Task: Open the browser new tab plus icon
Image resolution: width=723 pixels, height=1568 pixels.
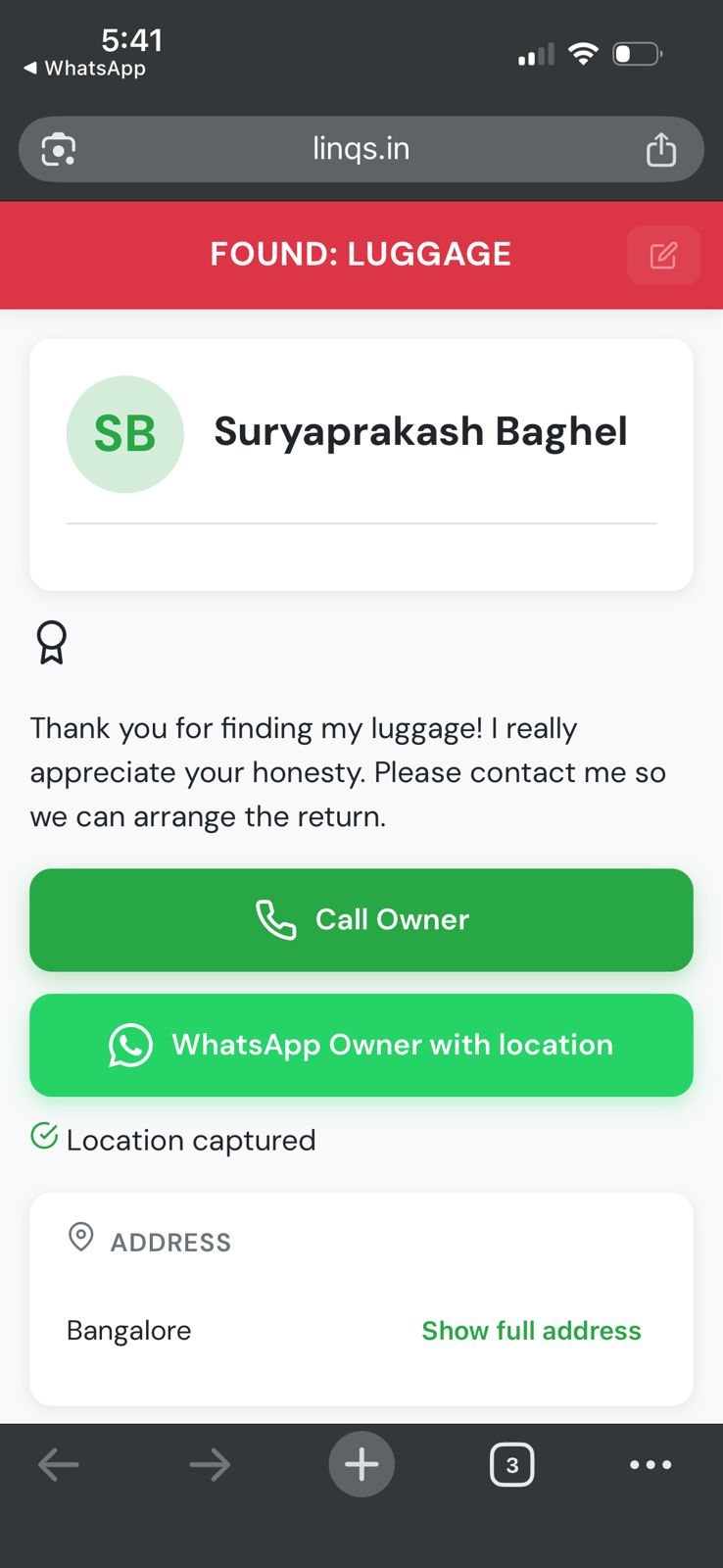Action: 361,1464
